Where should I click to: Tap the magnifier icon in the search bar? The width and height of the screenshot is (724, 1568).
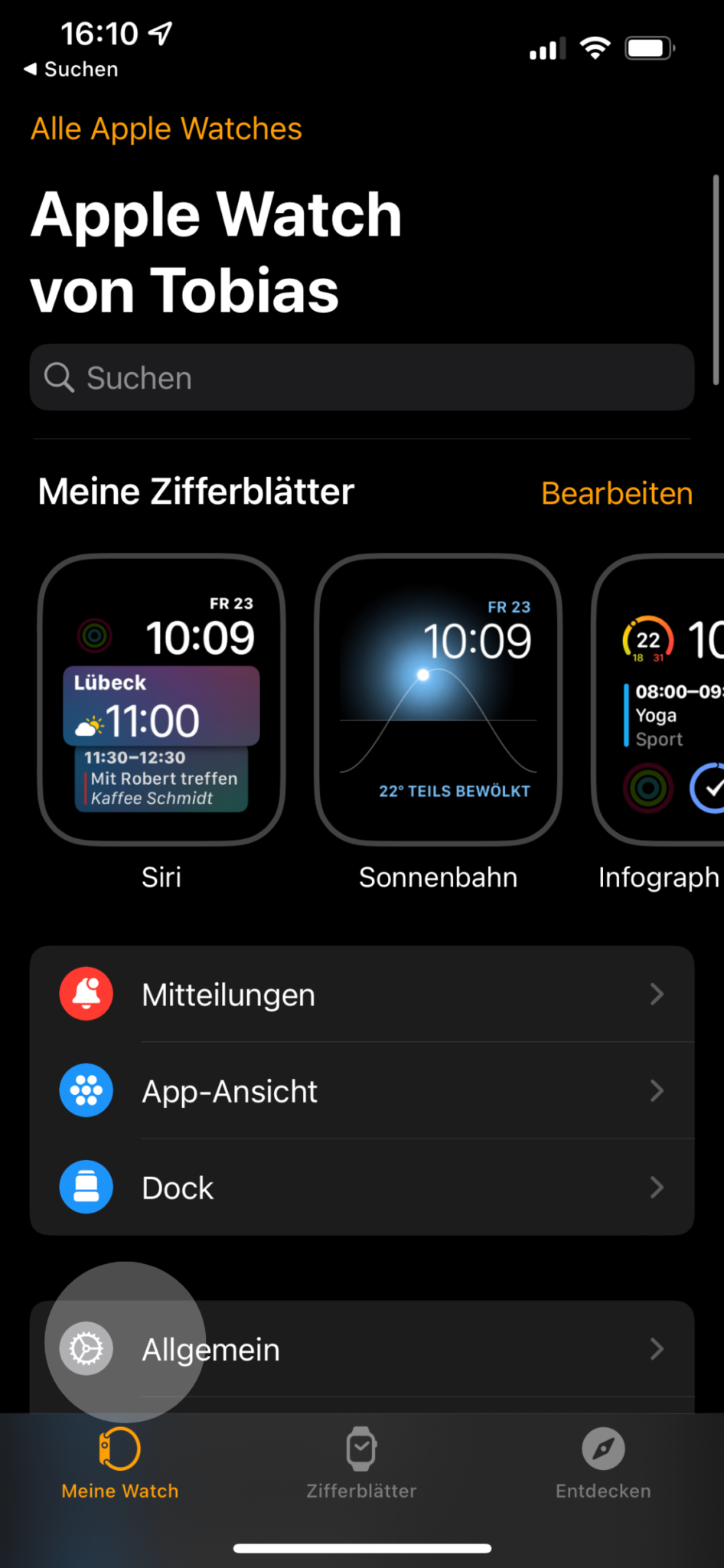[59, 377]
